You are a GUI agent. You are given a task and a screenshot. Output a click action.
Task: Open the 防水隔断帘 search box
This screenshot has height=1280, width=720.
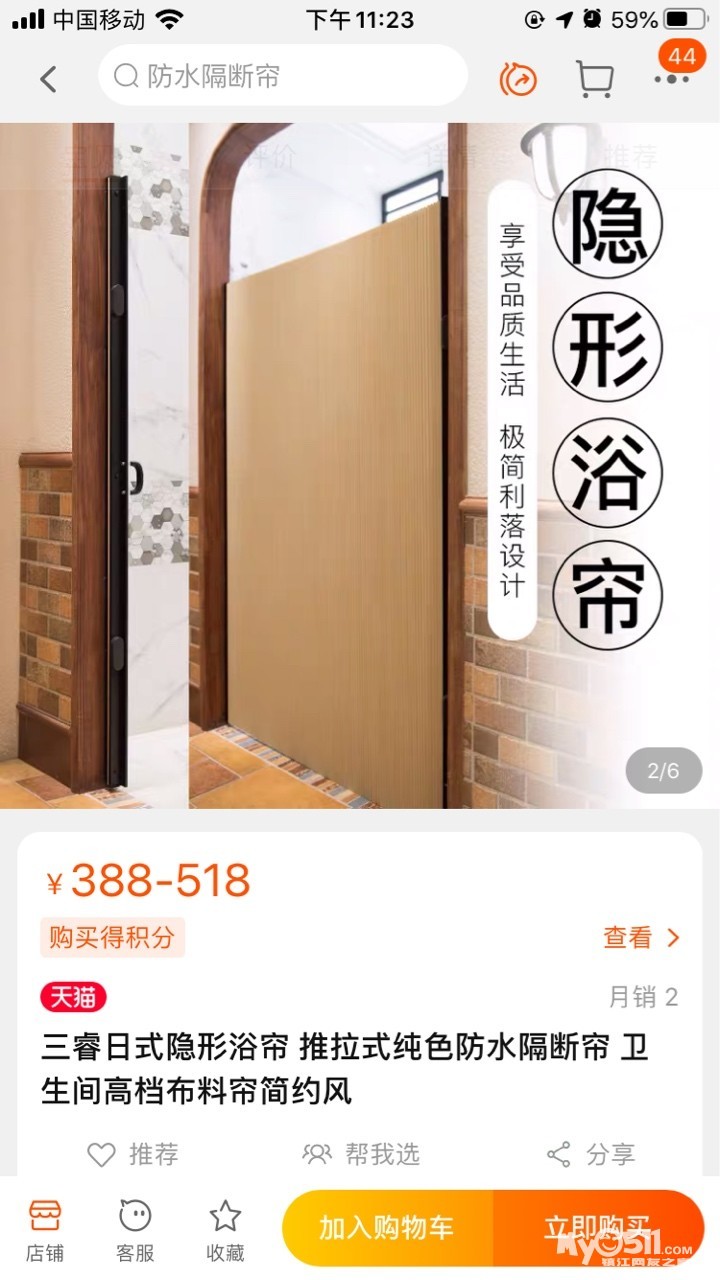[283, 76]
